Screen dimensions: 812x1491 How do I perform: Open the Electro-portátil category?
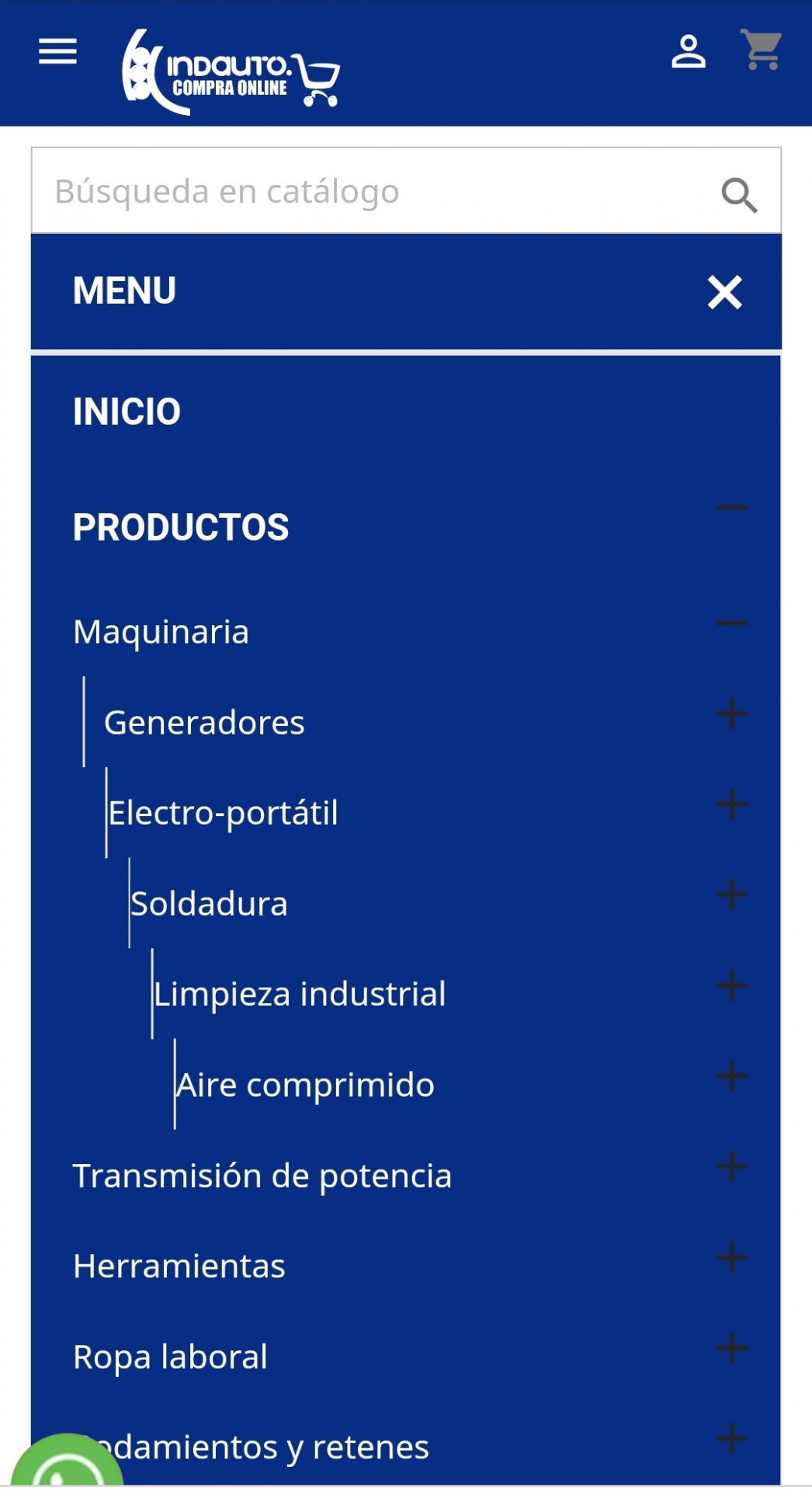pyautogui.click(x=223, y=813)
